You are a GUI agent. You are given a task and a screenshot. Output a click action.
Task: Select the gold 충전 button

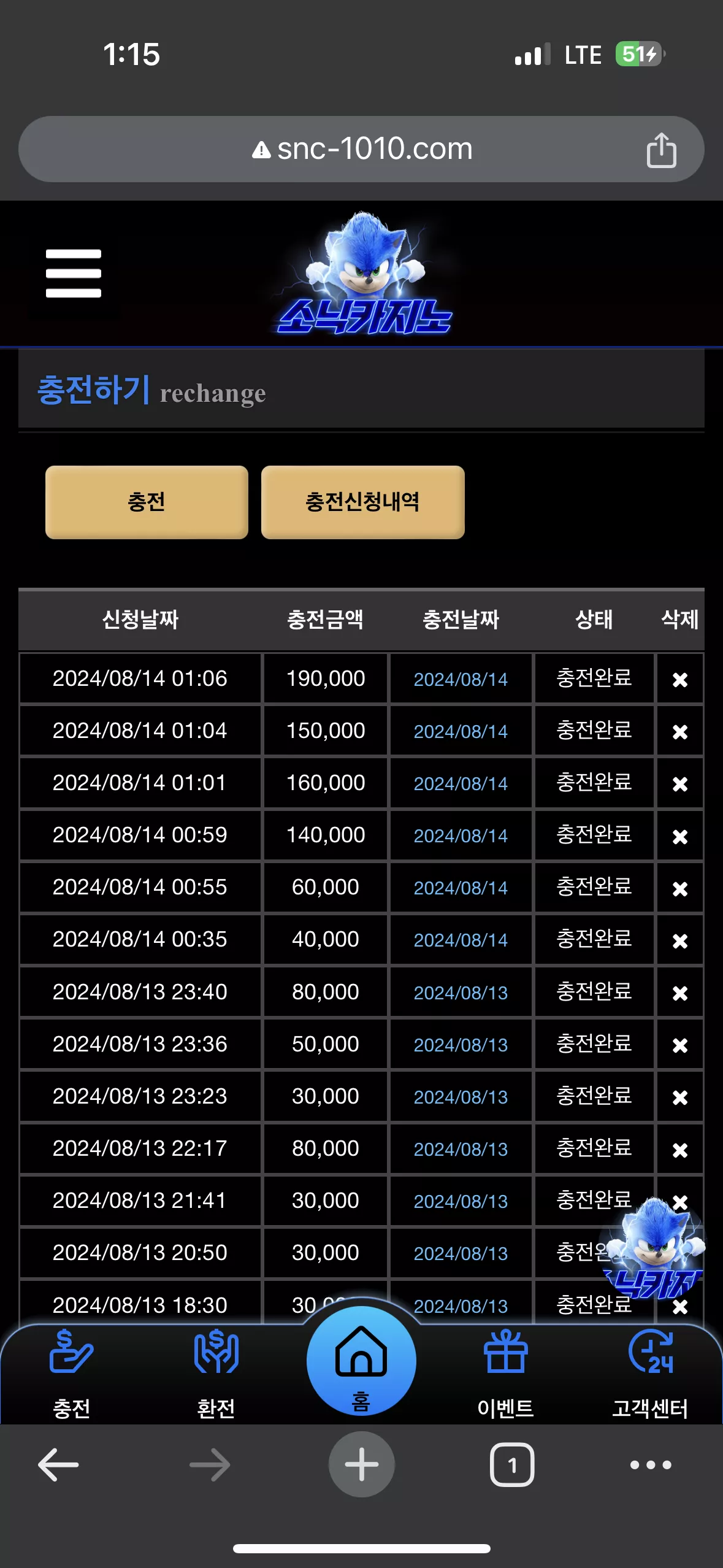(147, 502)
